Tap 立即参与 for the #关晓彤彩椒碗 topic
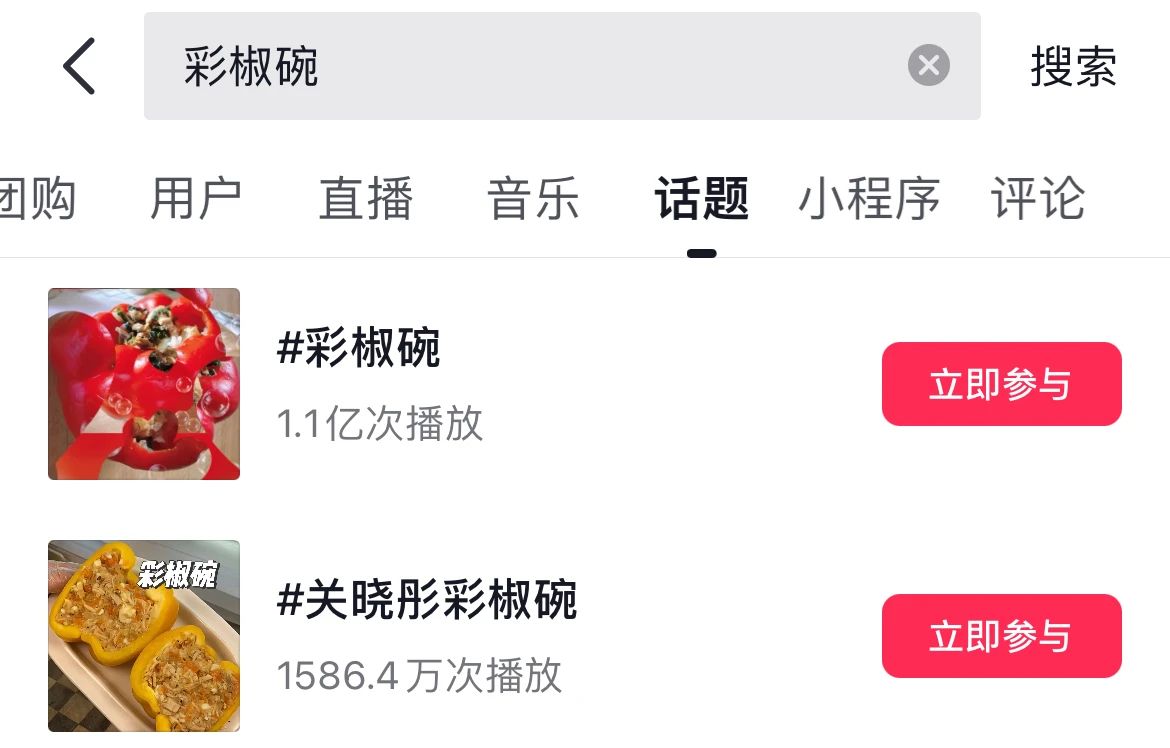The image size is (1170, 748). coord(1001,636)
